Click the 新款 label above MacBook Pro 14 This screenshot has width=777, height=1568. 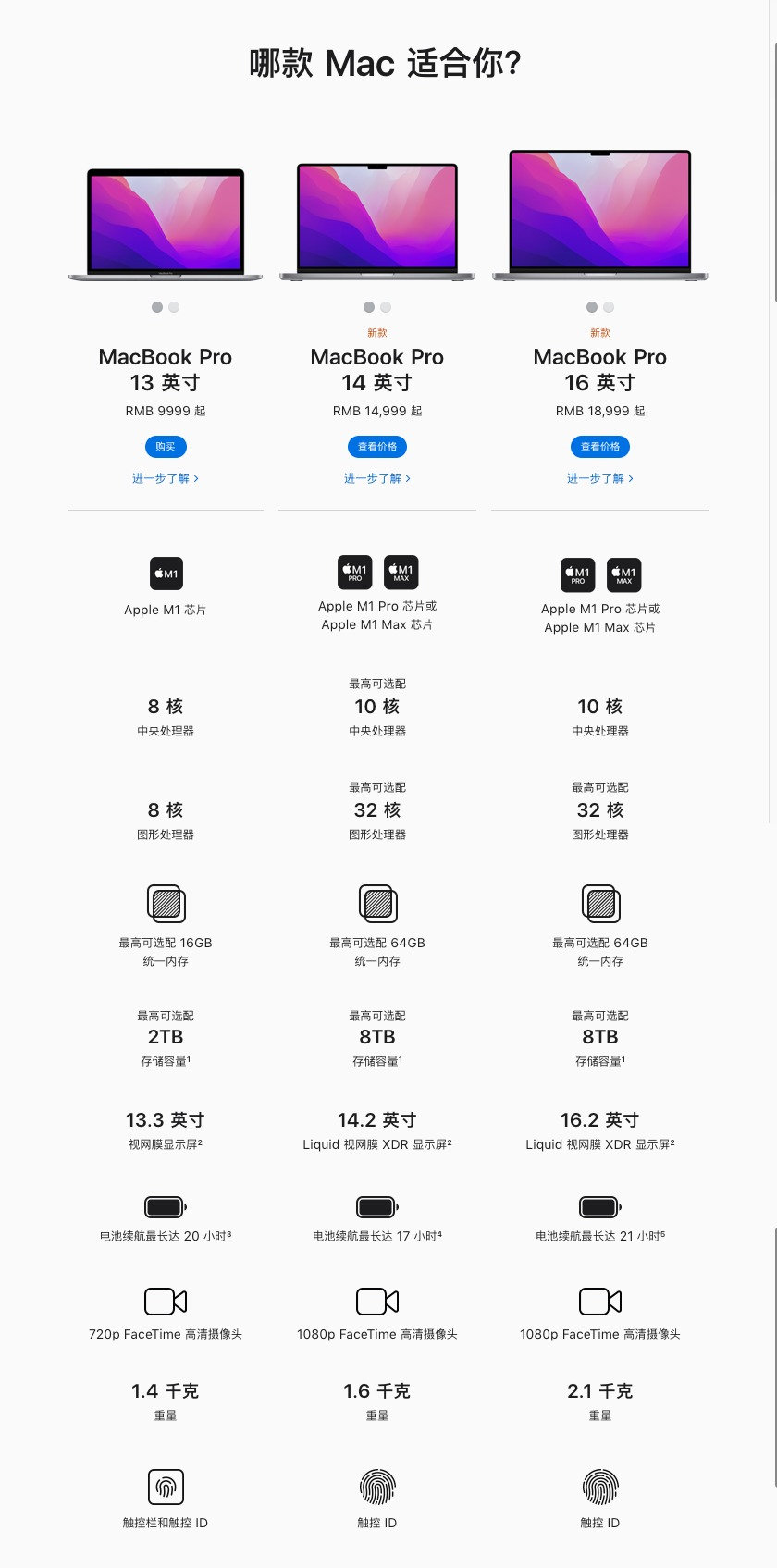[x=377, y=332]
